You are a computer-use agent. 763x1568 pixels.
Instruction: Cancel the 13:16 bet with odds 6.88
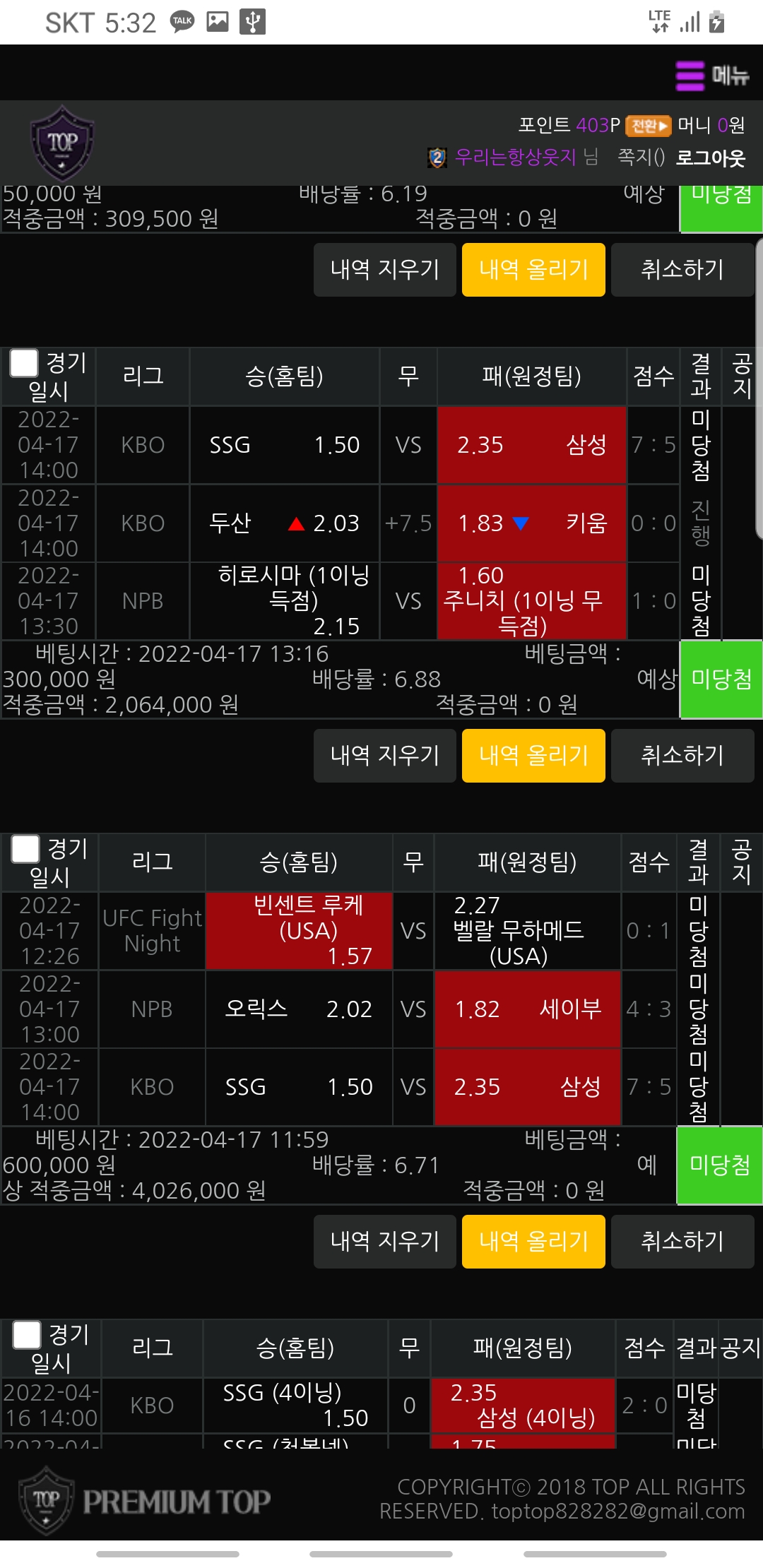point(682,756)
